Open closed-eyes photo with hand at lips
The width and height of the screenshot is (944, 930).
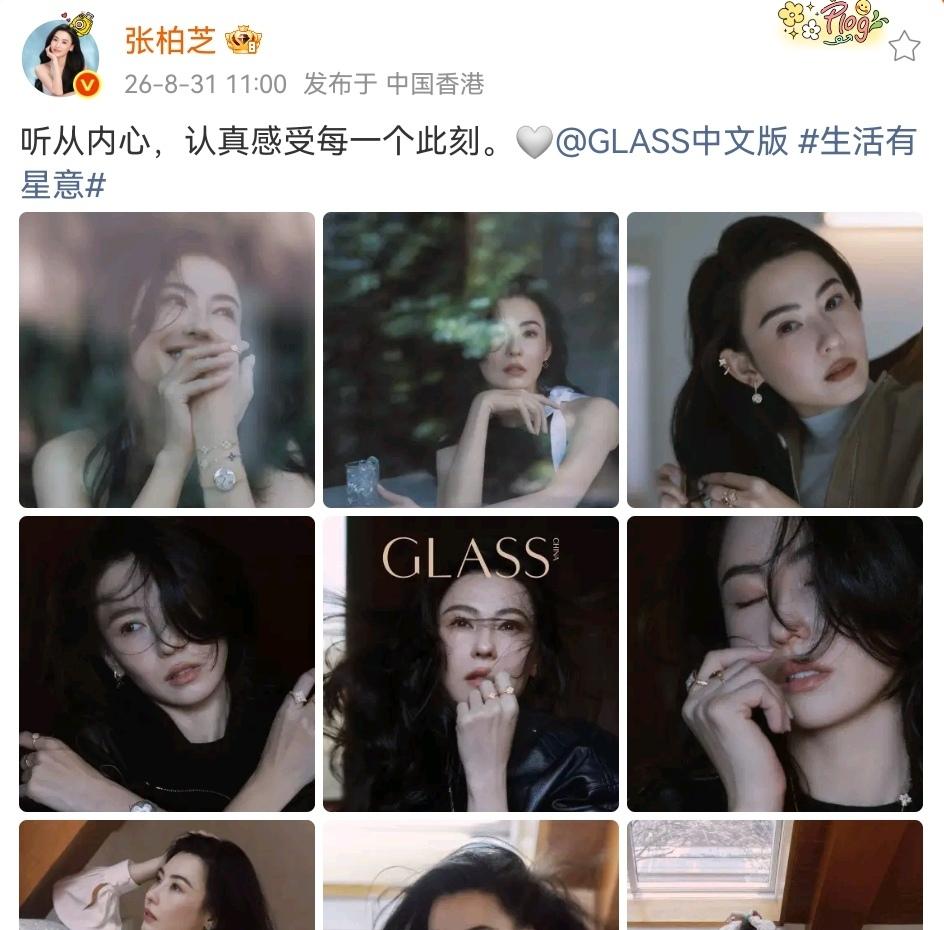pyautogui.click(x=775, y=663)
